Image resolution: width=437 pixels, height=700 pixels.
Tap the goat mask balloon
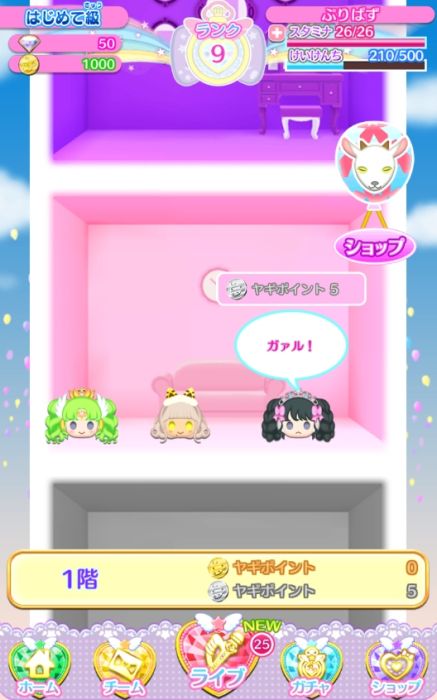pos(375,162)
